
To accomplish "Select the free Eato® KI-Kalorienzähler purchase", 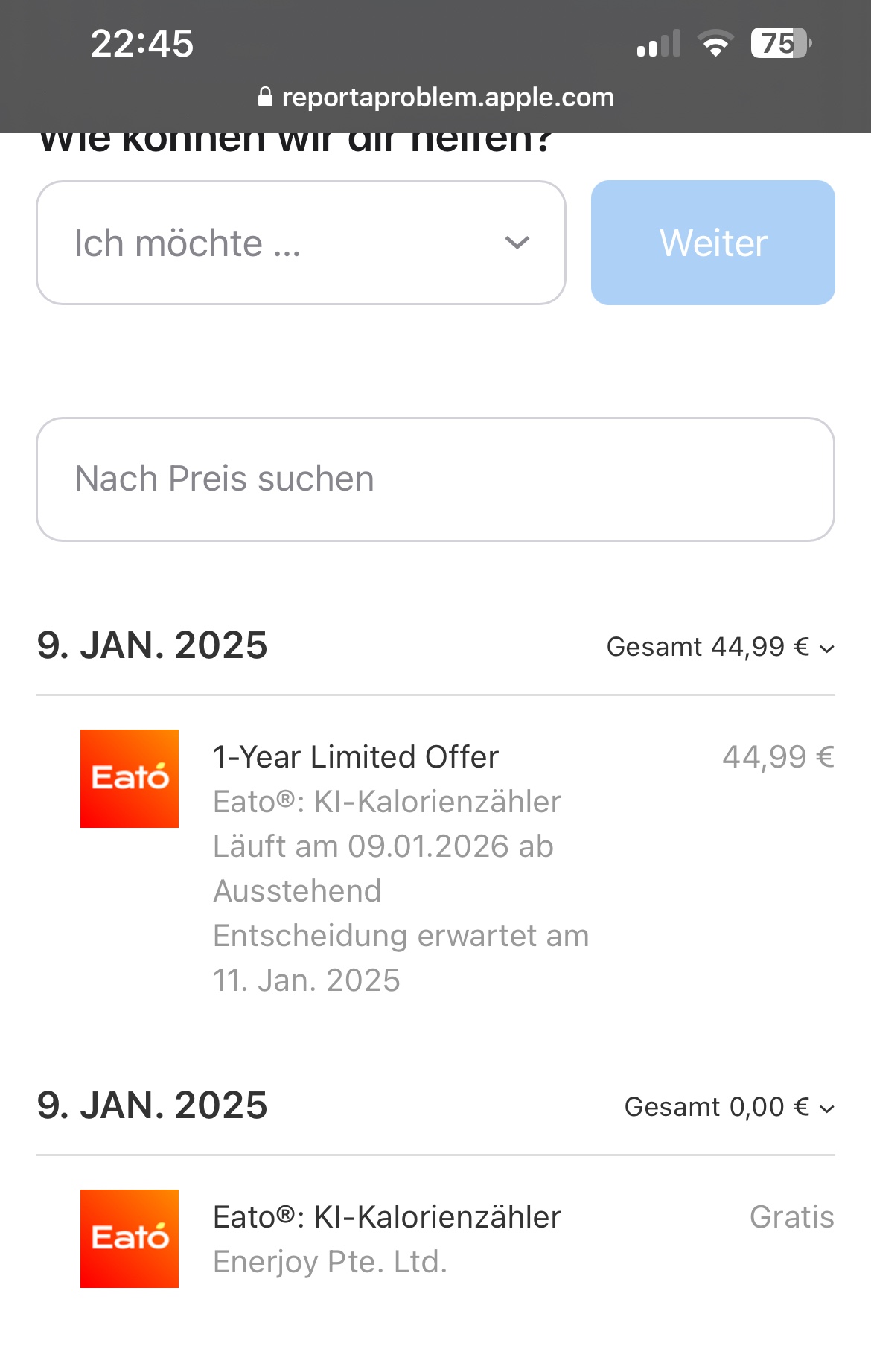I will pyautogui.click(x=386, y=1218).
